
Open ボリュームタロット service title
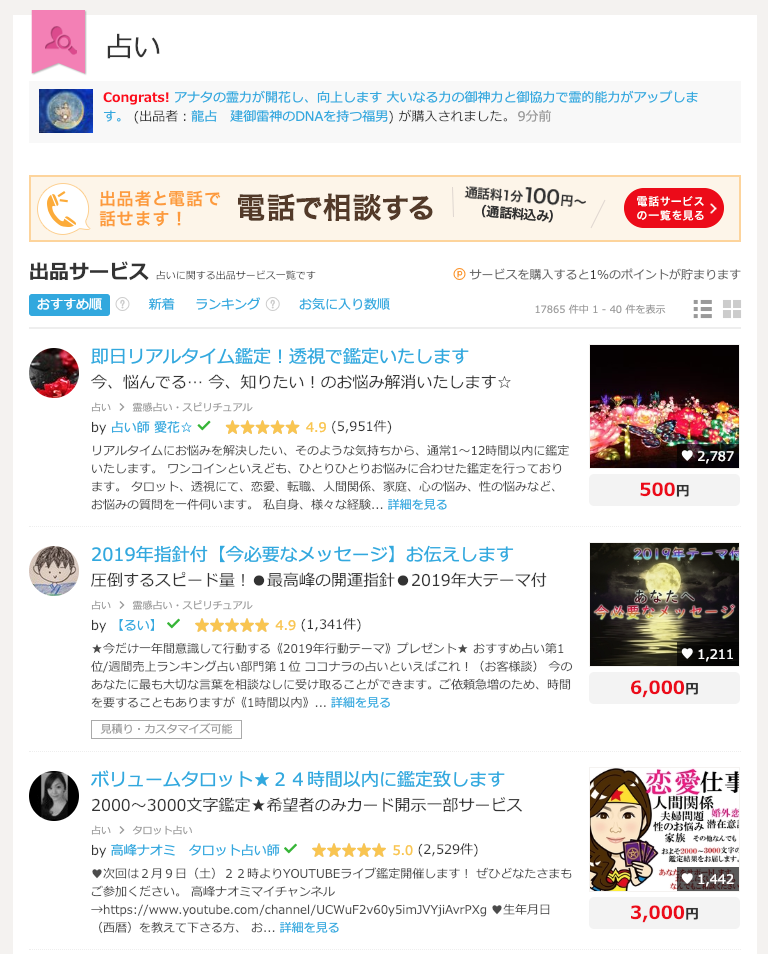click(x=297, y=779)
